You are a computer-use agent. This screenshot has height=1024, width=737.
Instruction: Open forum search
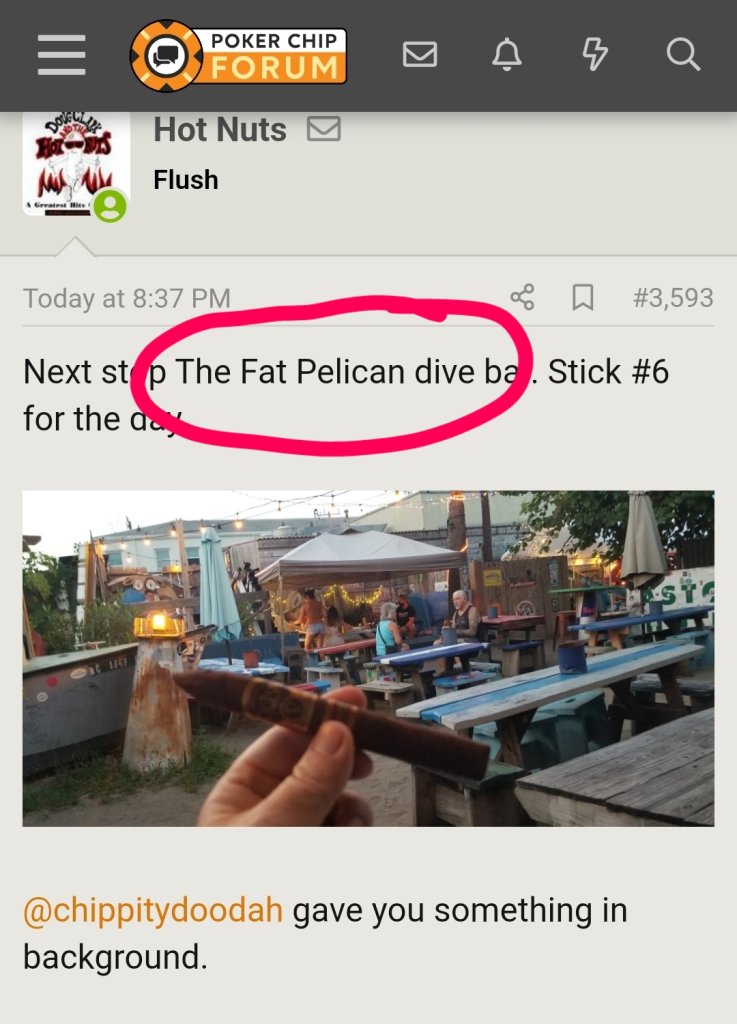tap(683, 55)
